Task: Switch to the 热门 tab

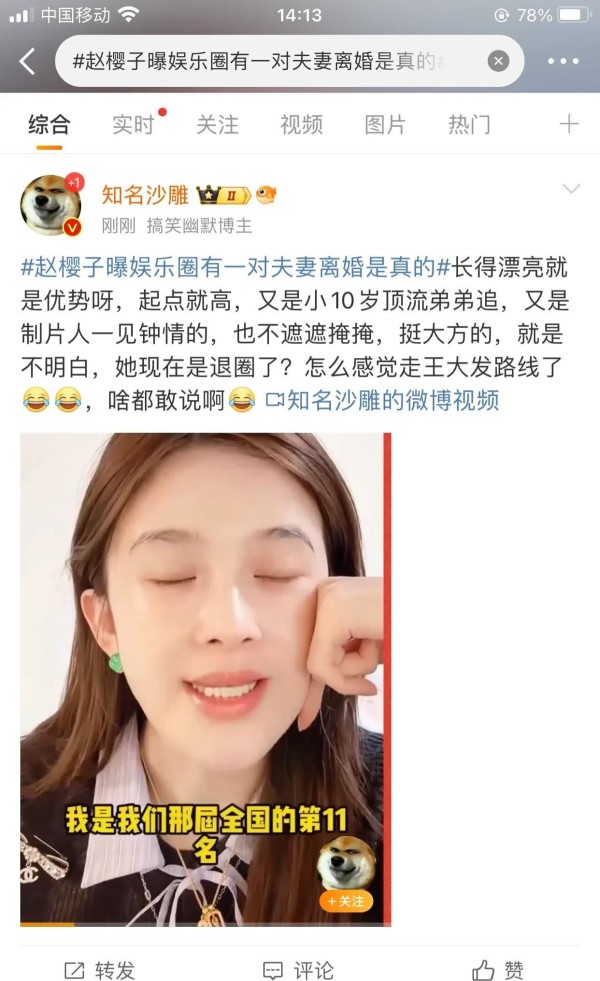Action: click(469, 125)
